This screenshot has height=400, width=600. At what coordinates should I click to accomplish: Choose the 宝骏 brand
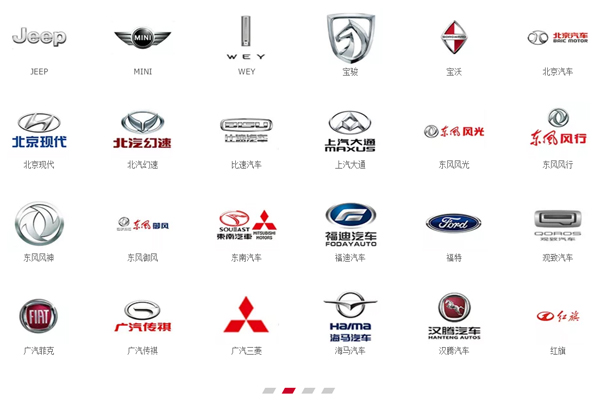(x=350, y=37)
